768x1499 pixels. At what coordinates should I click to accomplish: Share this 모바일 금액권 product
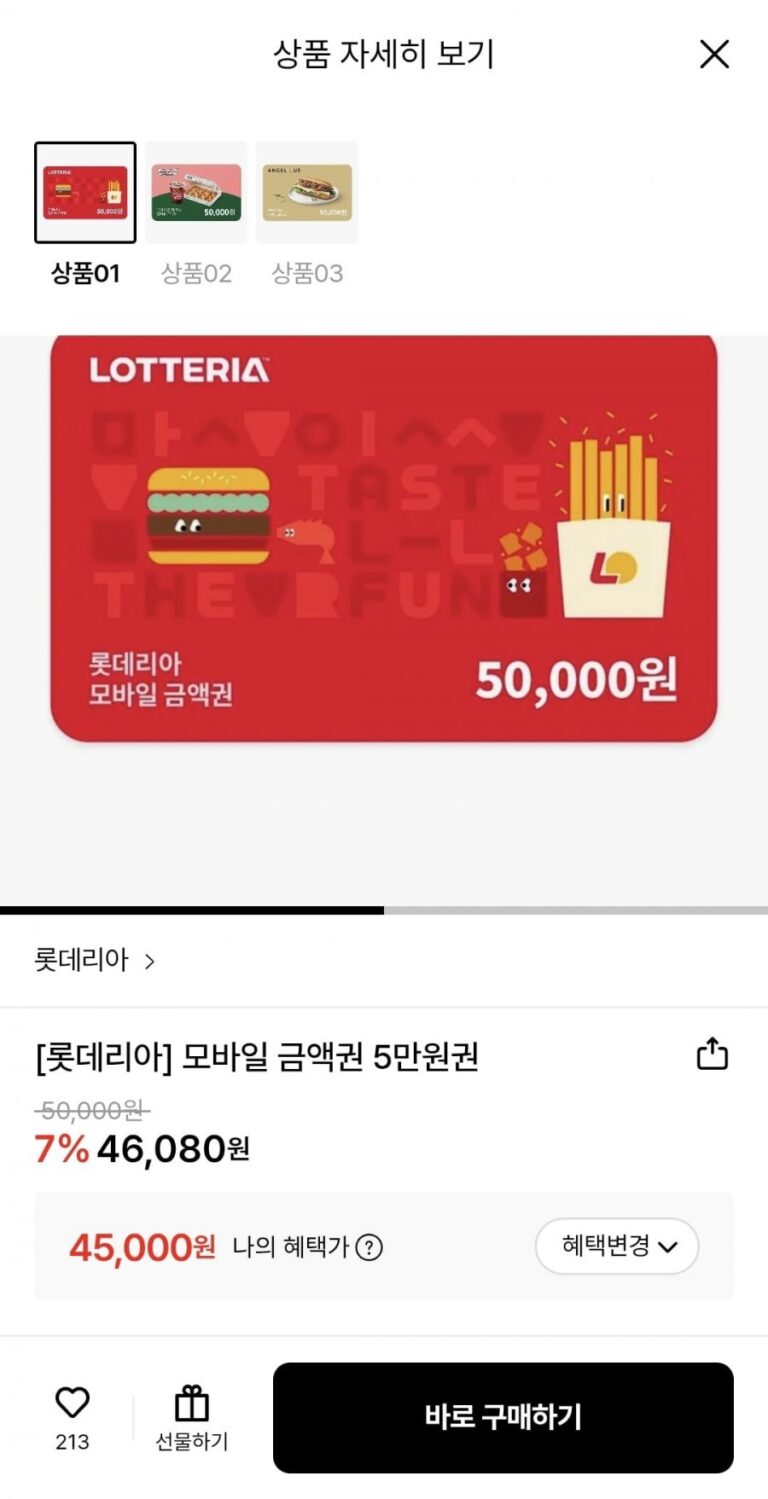pos(712,1055)
